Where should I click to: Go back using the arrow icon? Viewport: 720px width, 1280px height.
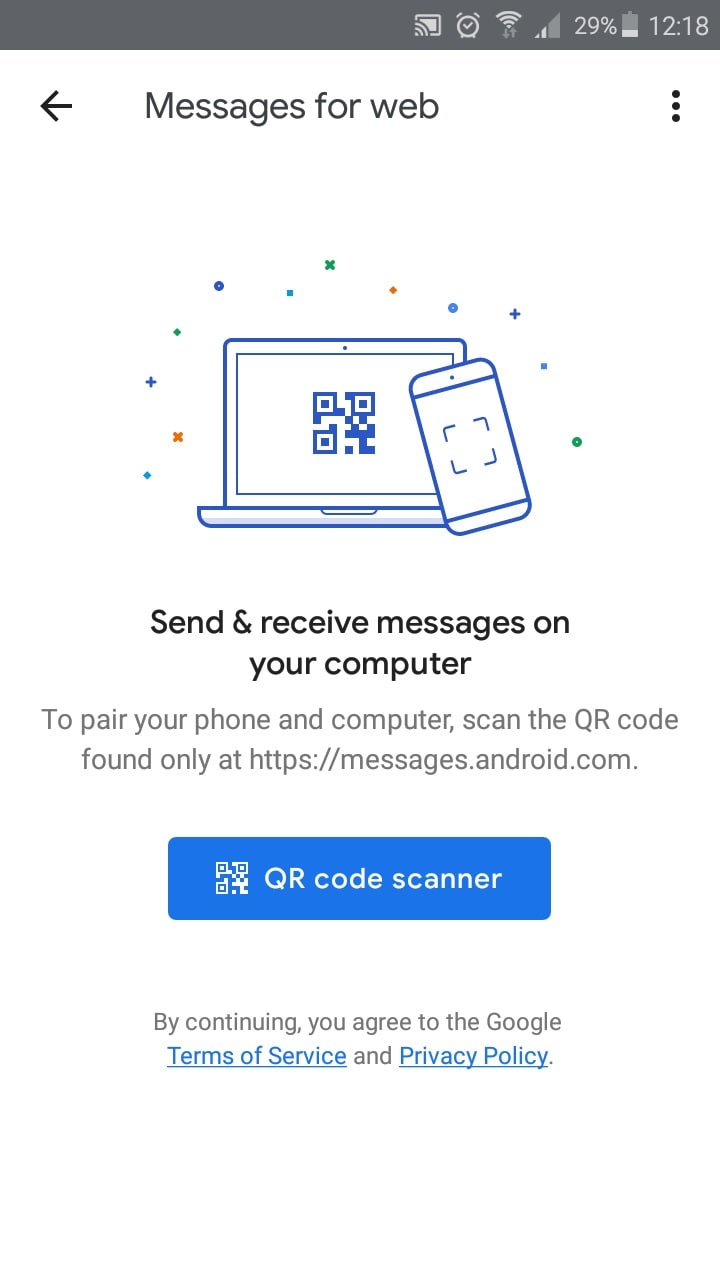56,106
